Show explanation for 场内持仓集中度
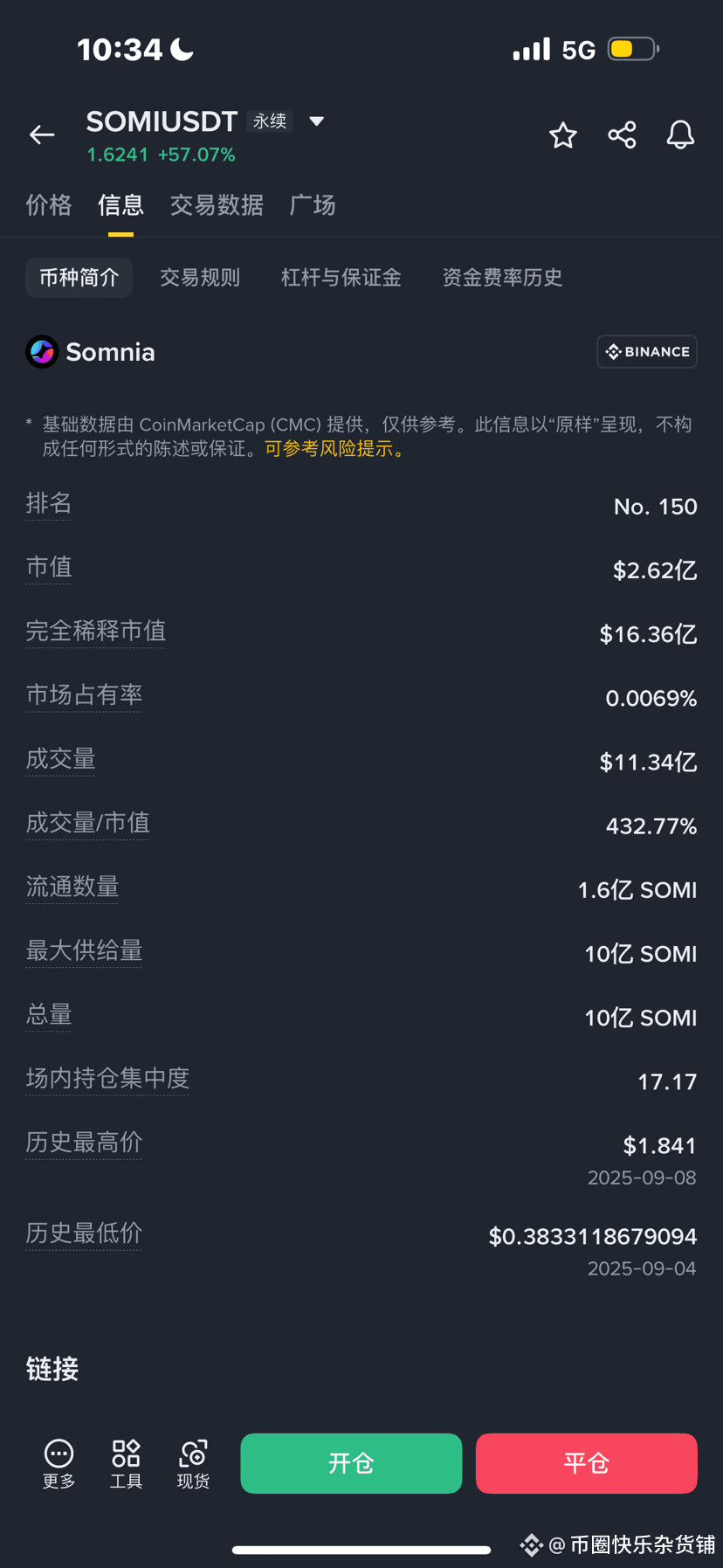The width and height of the screenshot is (723, 1568). click(x=107, y=1079)
